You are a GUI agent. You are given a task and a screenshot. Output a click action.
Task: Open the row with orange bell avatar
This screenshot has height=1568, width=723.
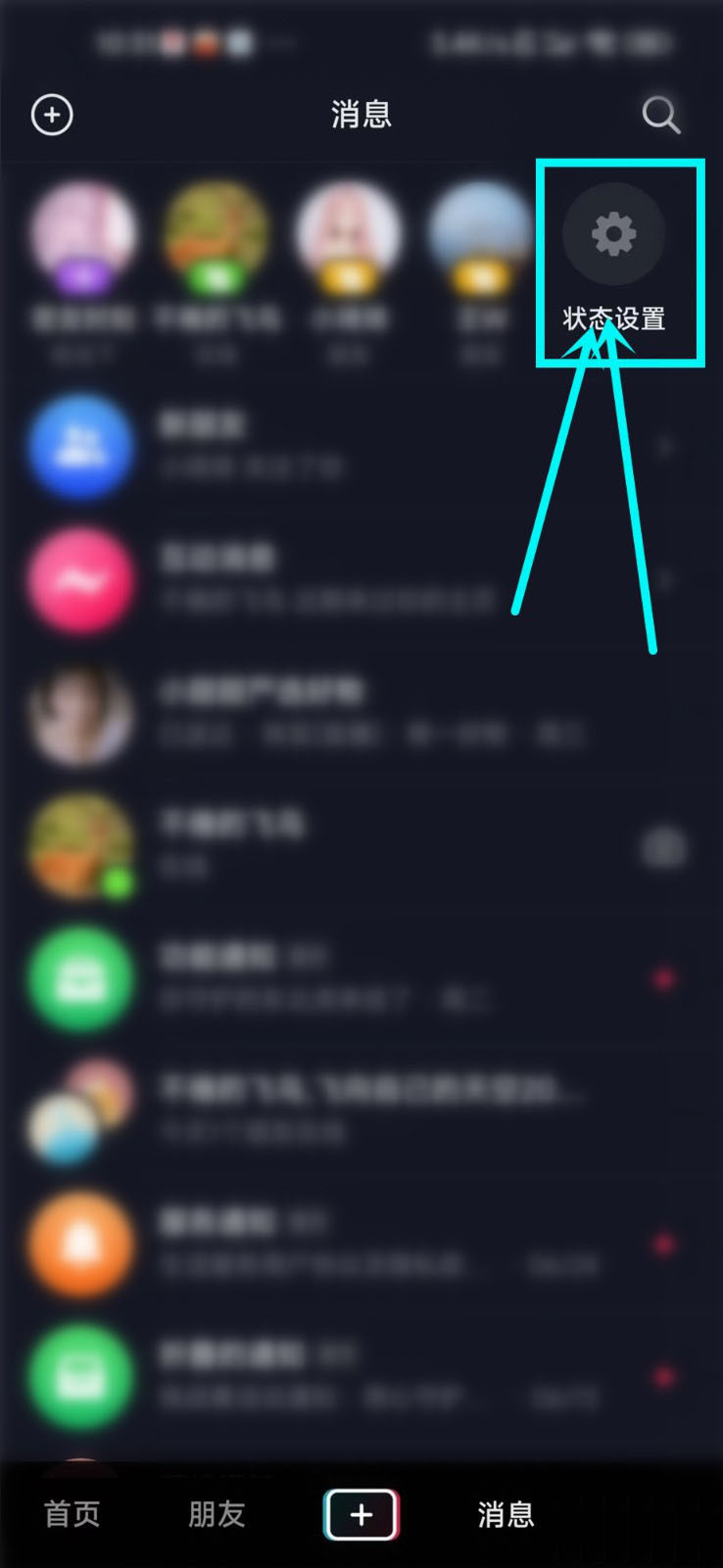pos(361,1245)
